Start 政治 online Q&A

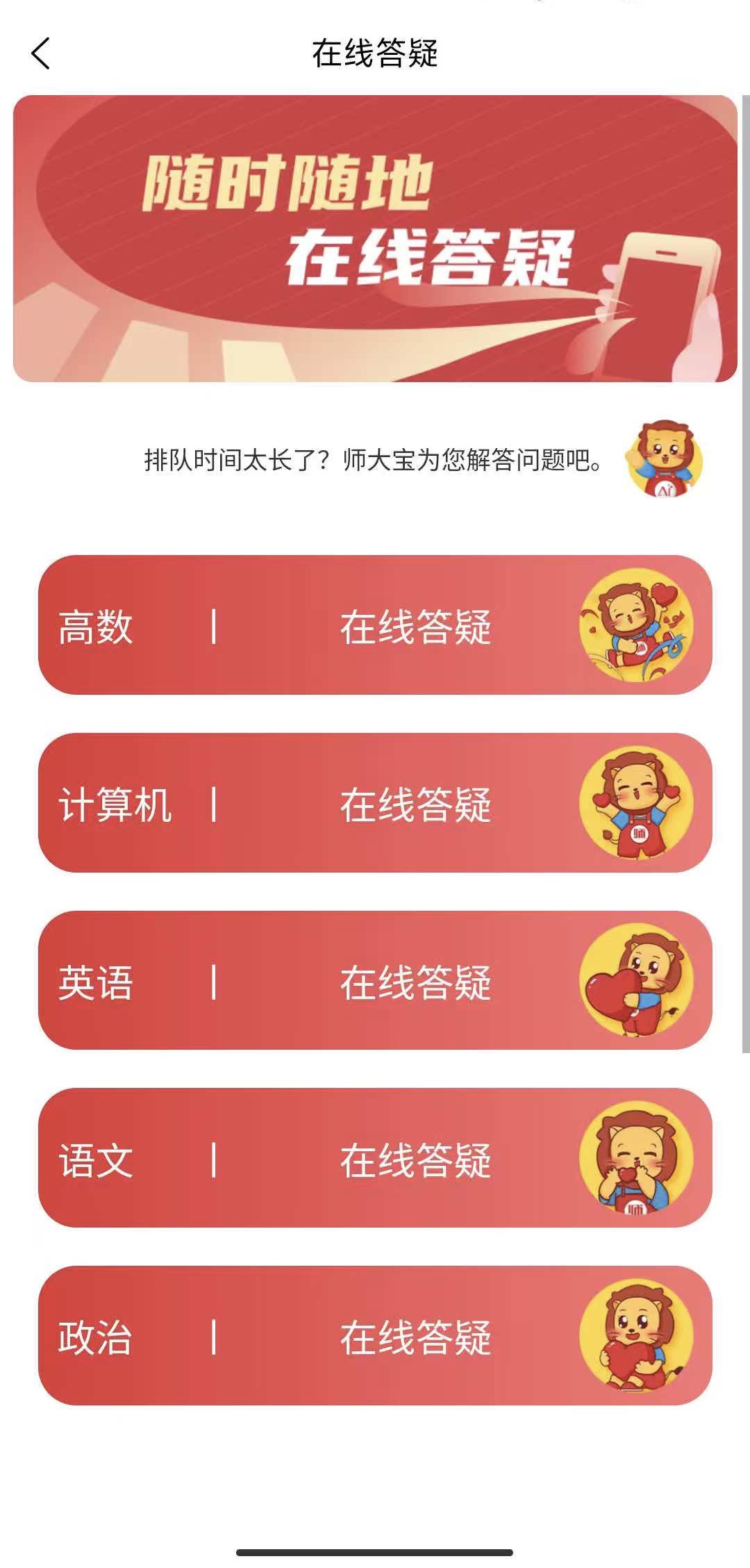coord(375,1336)
